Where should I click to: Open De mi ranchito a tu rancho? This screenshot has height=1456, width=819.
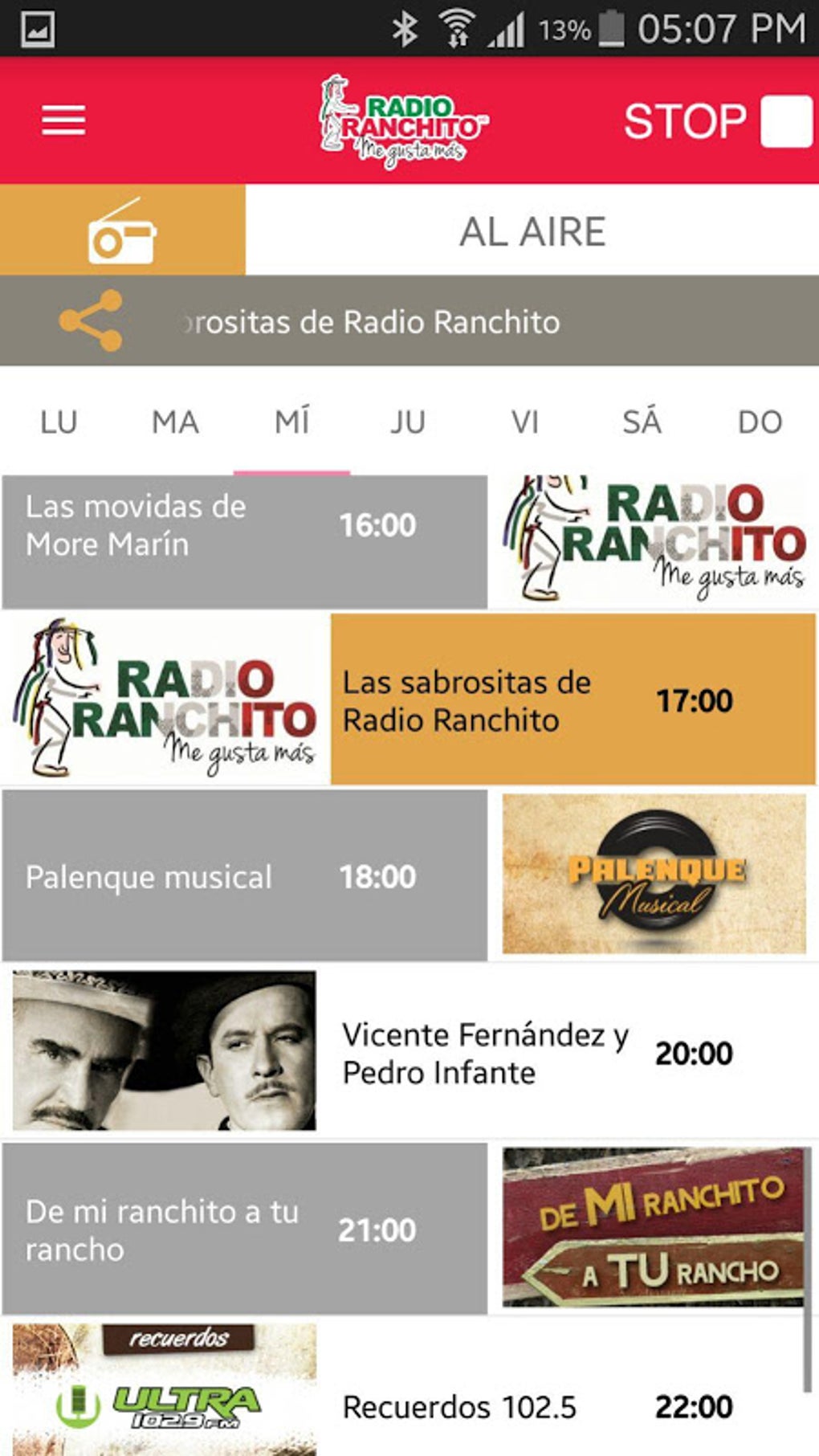tap(244, 1229)
